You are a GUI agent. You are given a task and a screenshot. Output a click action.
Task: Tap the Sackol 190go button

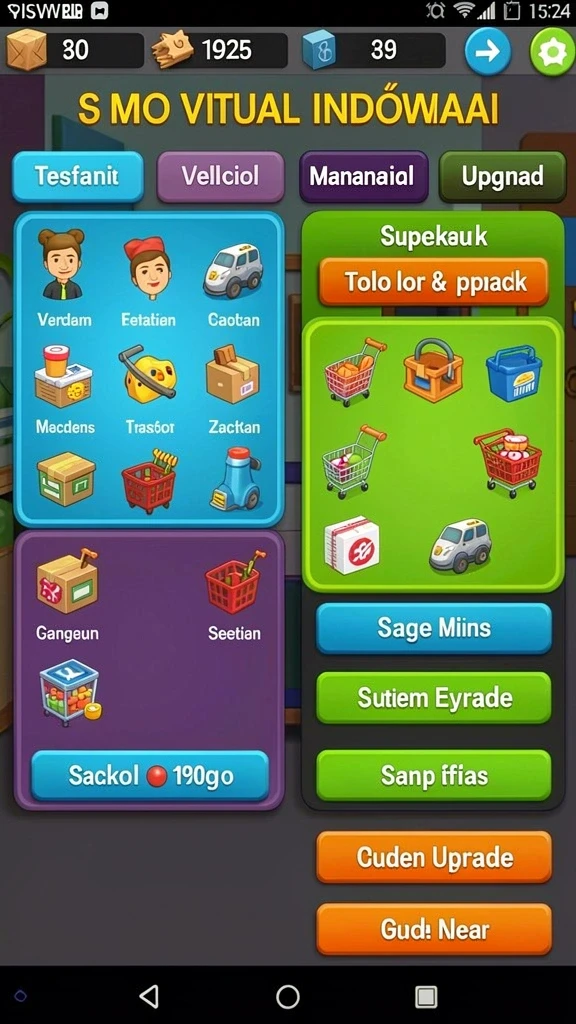[150, 775]
